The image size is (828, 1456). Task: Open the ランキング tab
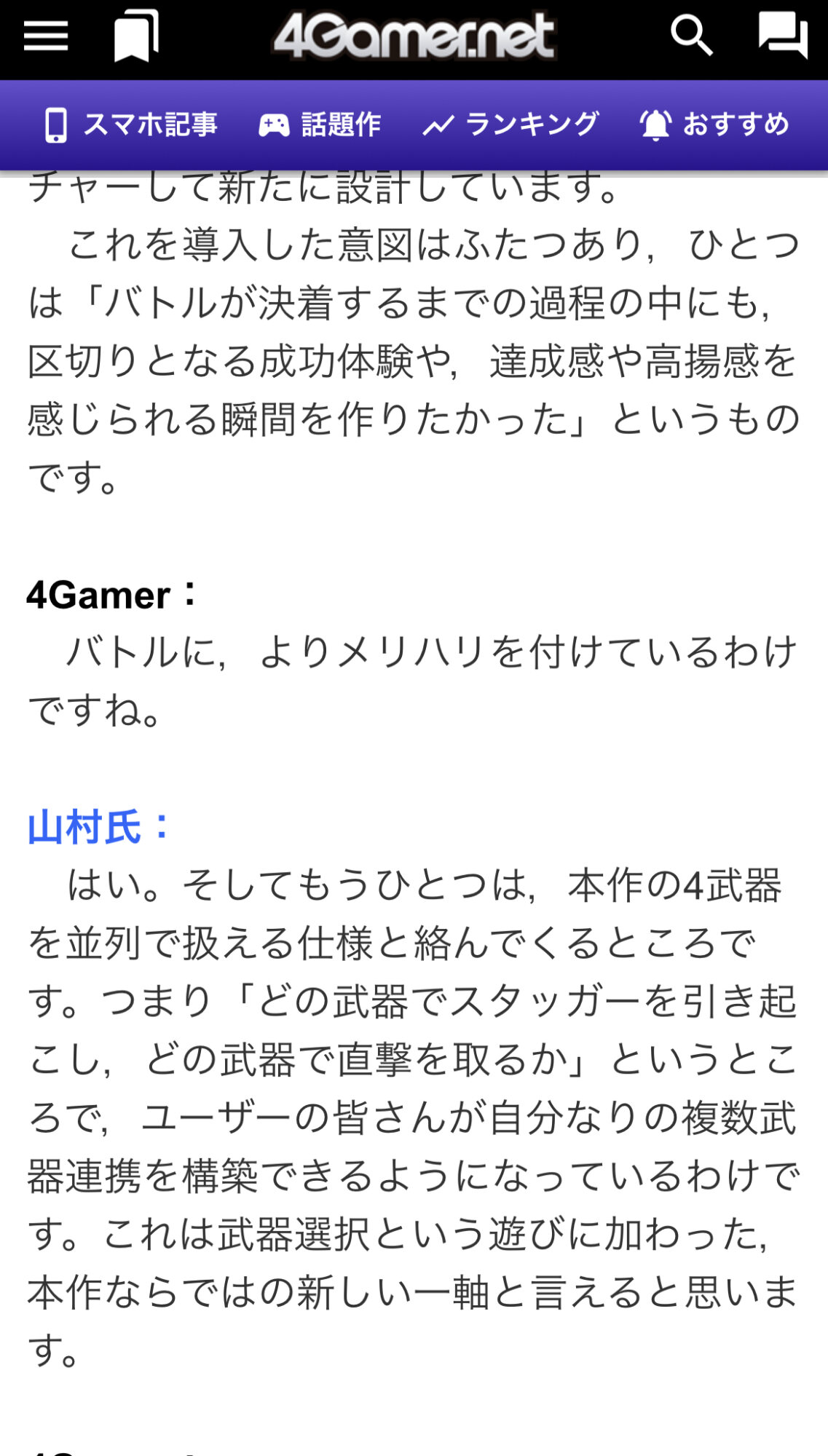pyautogui.click(x=511, y=125)
